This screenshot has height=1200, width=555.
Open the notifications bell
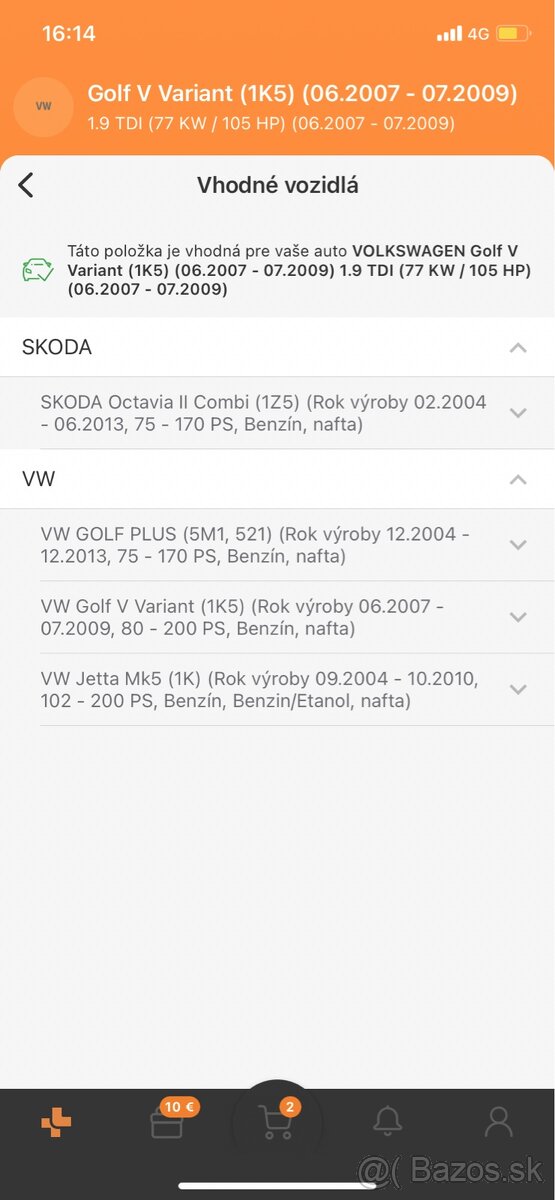[x=387, y=1122]
